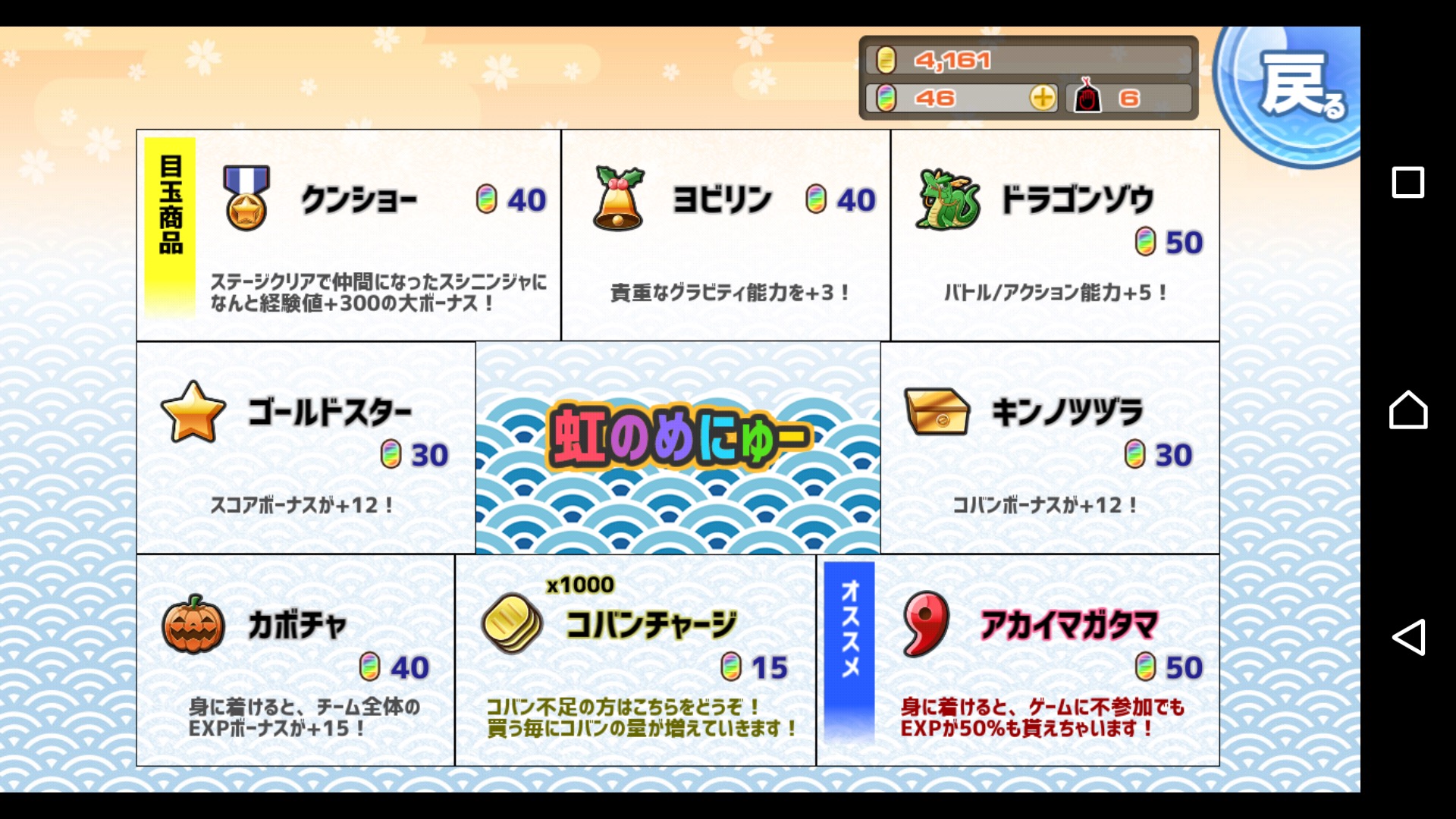Add more rainbow coins with plus icon

click(1043, 98)
